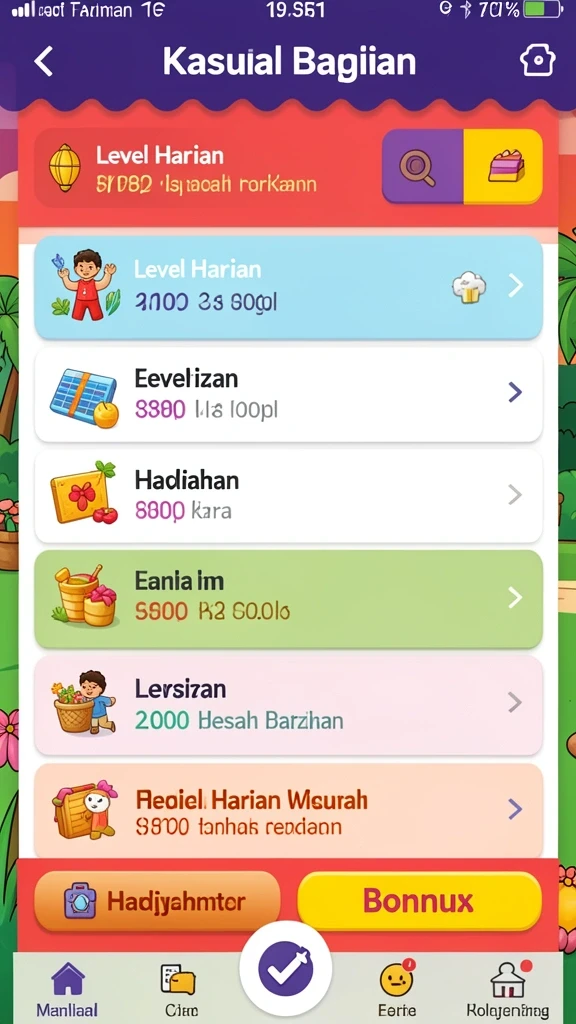Viewport: 576px width, 1024px height.
Task: Tap the yellow Bonnux button
Action: tap(419, 902)
